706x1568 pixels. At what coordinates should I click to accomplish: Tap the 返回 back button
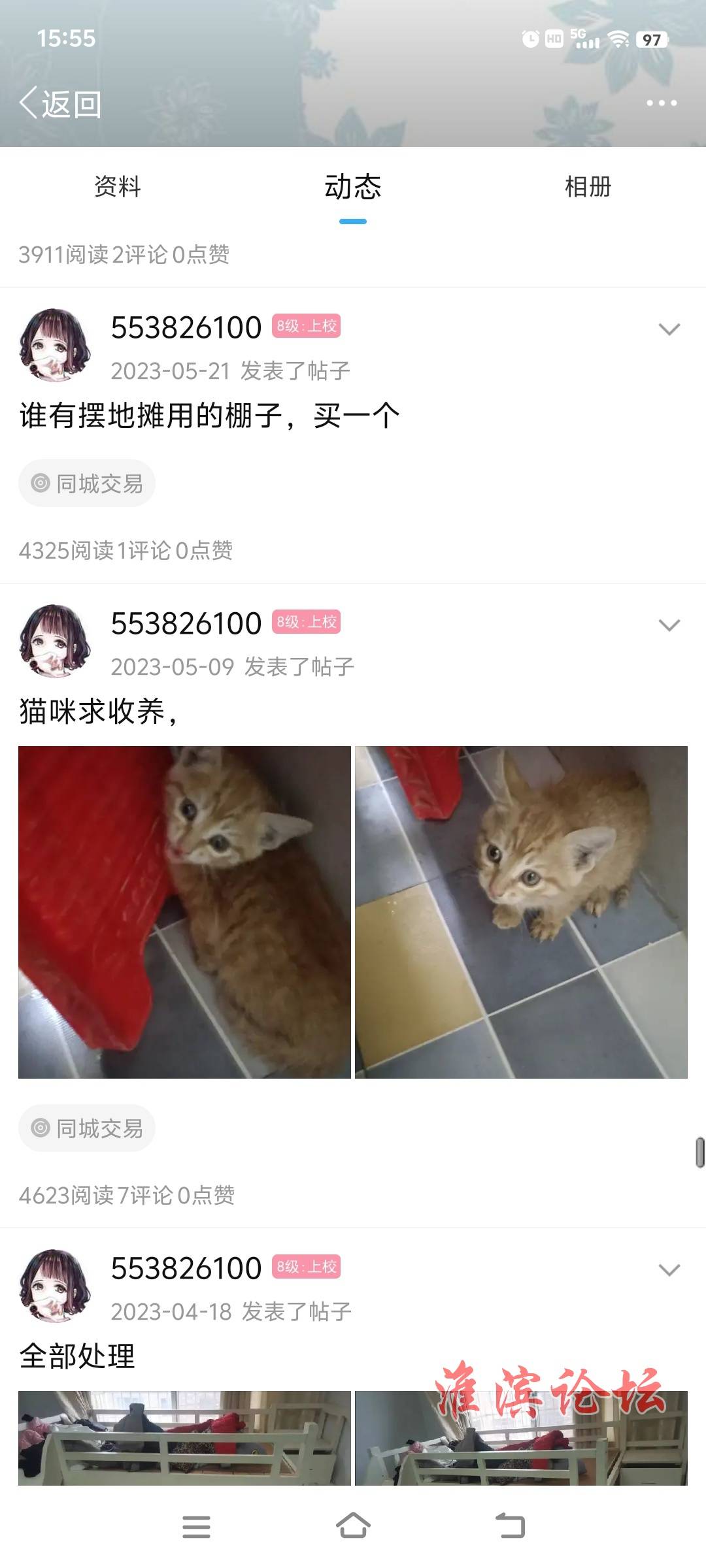(x=60, y=104)
